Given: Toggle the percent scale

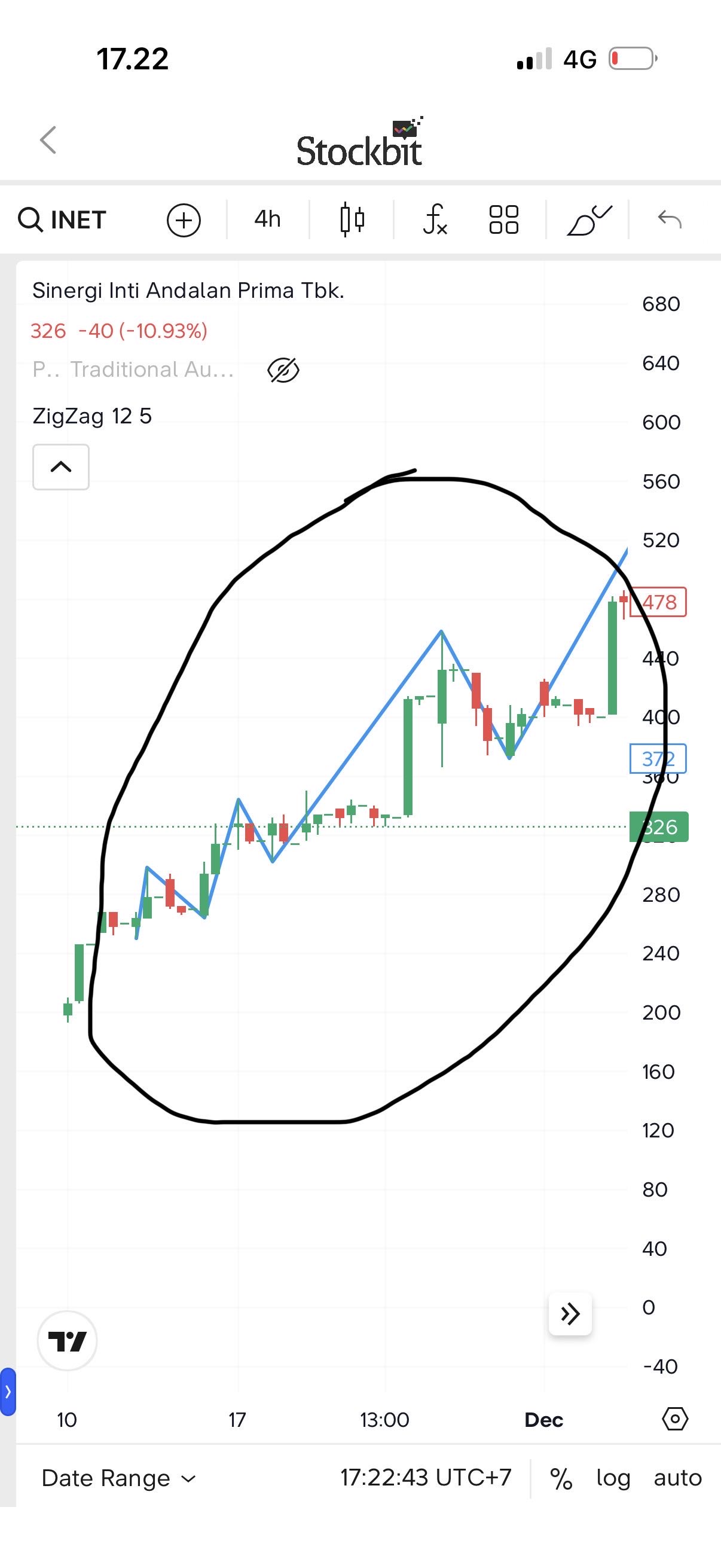Looking at the screenshot, I should pyautogui.click(x=561, y=1478).
